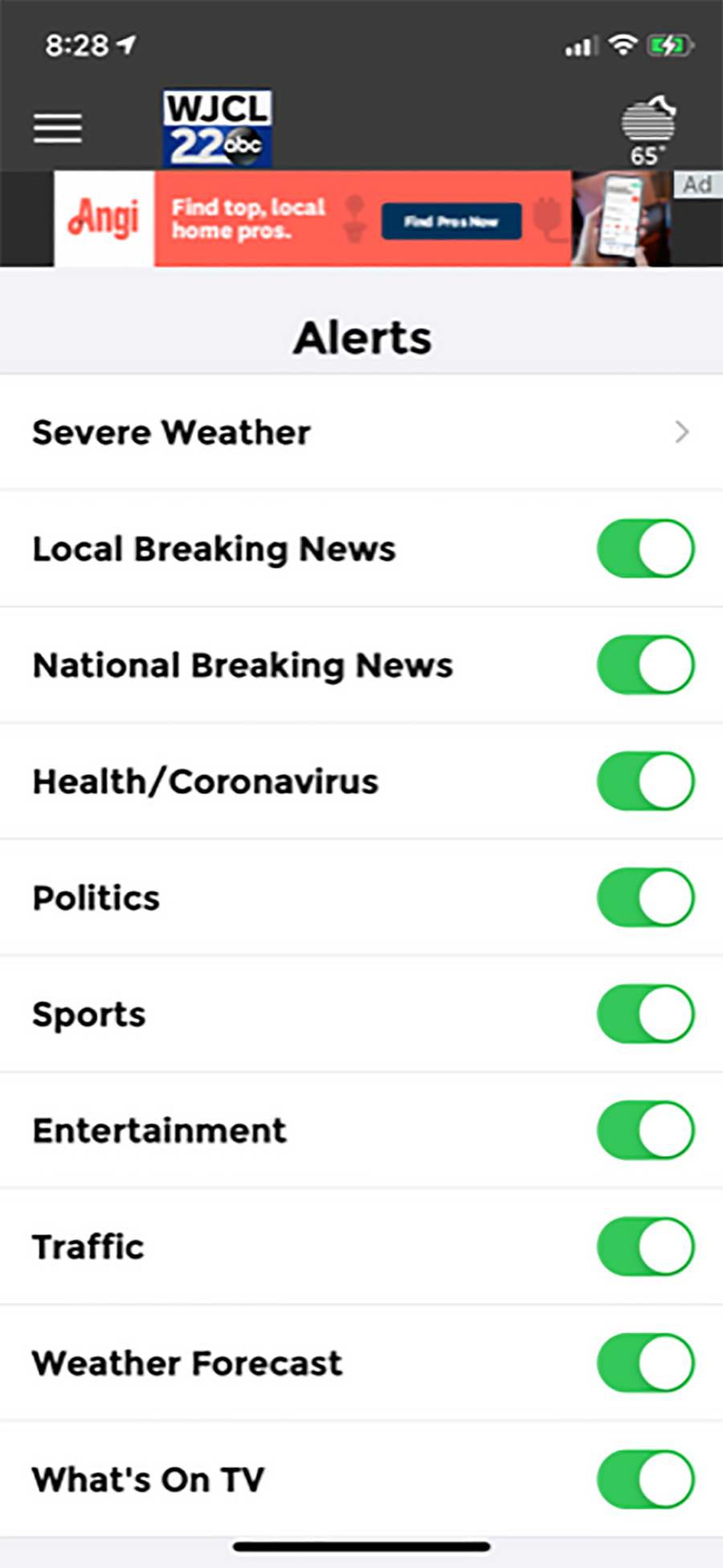Disable the Sports alerts switch
Image resolution: width=723 pixels, height=1568 pixels.
pyautogui.click(x=645, y=1014)
